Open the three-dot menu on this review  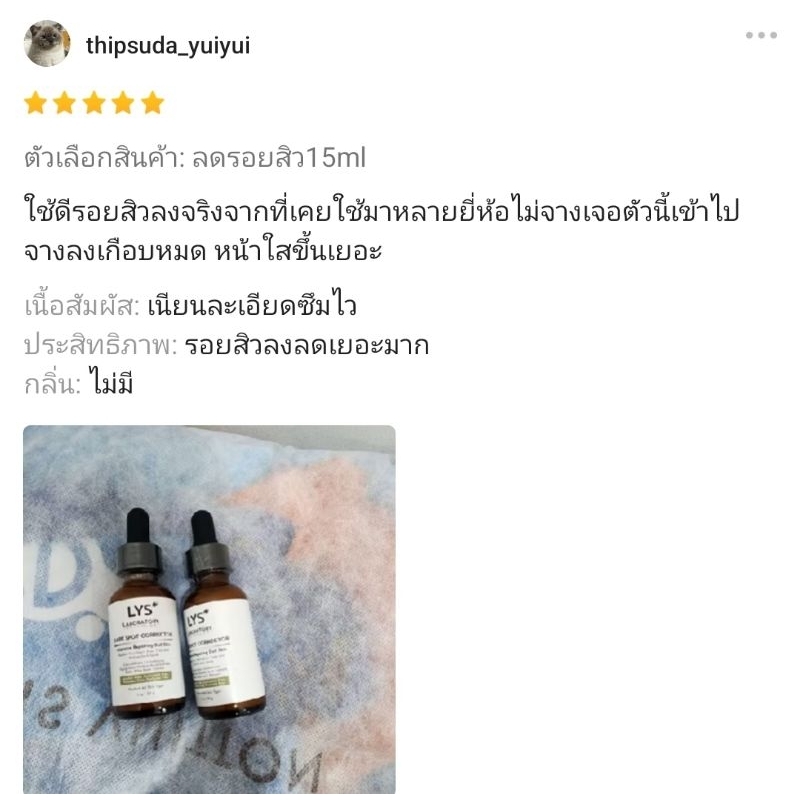(x=761, y=35)
